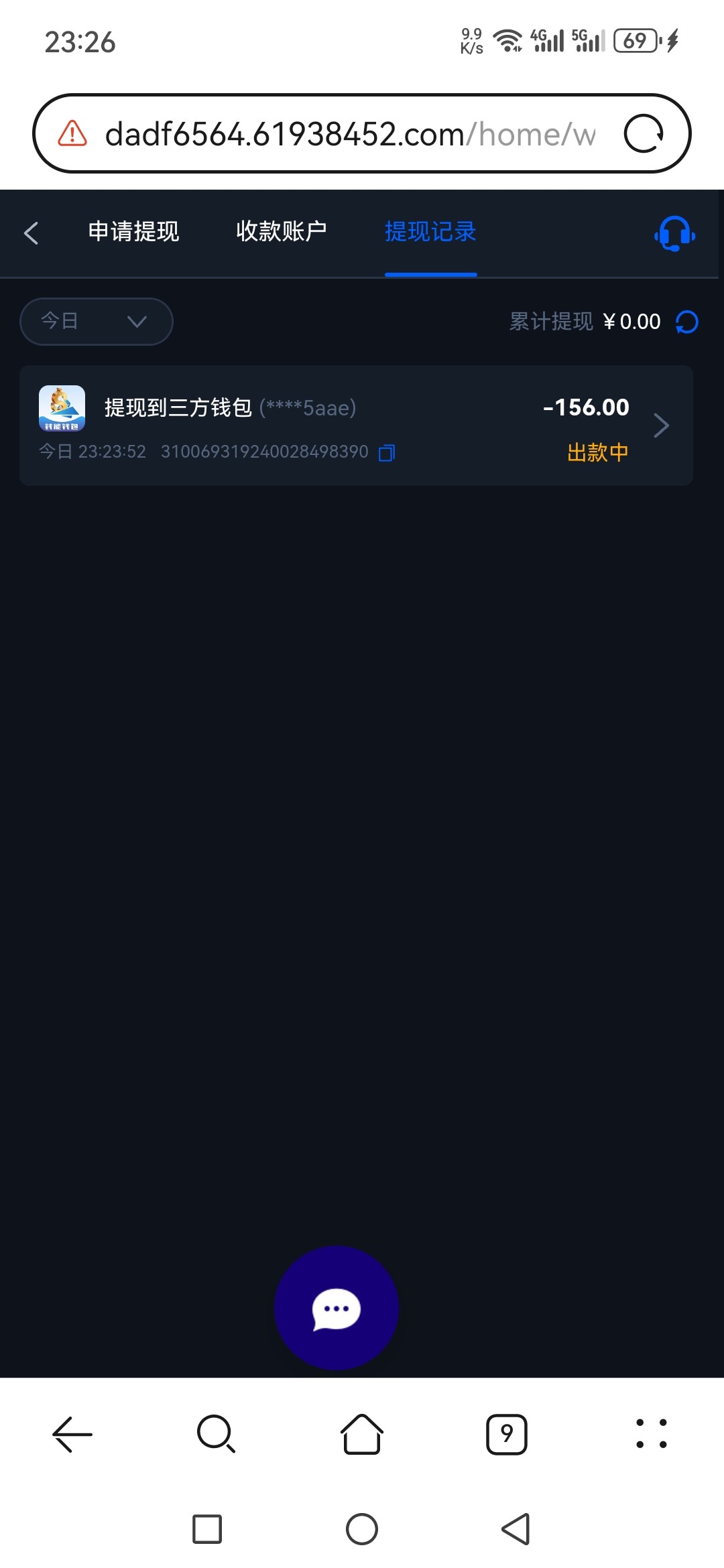
Task: Tap the browser address bar
Action: [349, 134]
